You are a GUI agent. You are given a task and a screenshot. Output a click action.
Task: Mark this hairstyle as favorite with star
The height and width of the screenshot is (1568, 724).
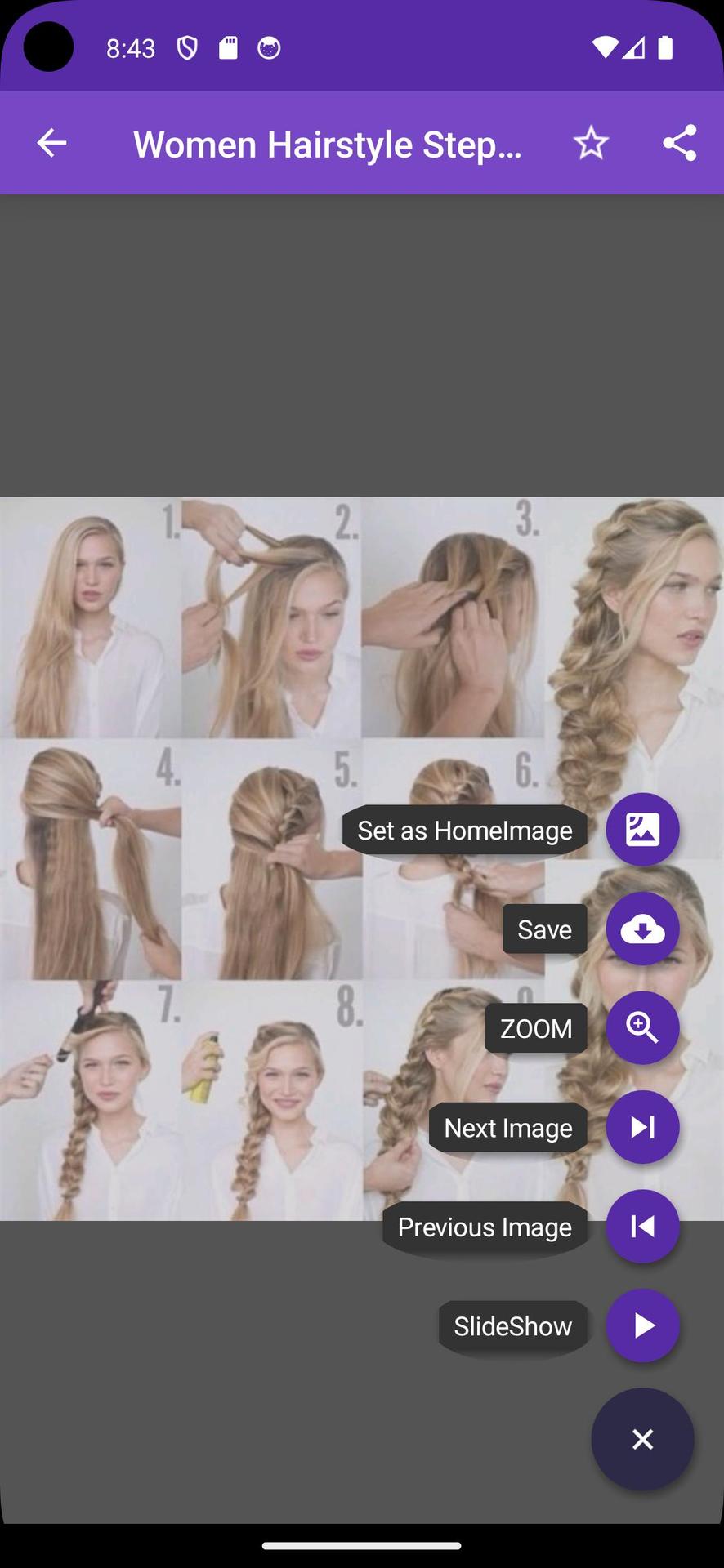[x=591, y=143]
